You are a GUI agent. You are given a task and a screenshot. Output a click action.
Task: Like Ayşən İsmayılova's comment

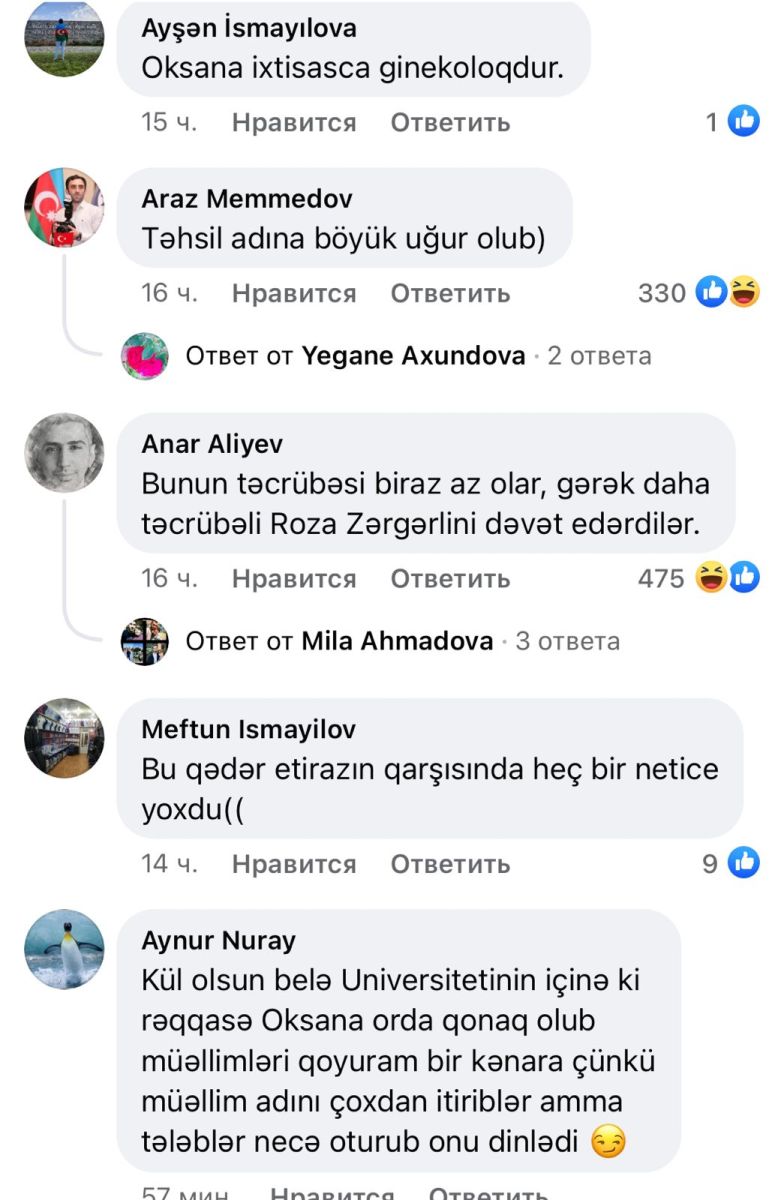[x=293, y=123]
